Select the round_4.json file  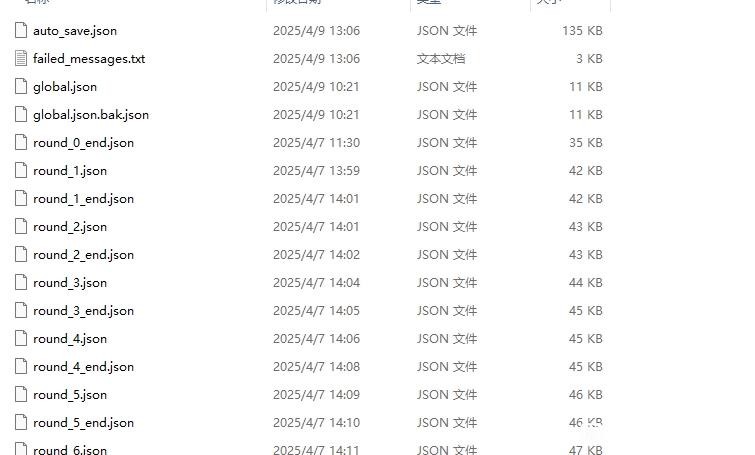click(x=69, y=339)
